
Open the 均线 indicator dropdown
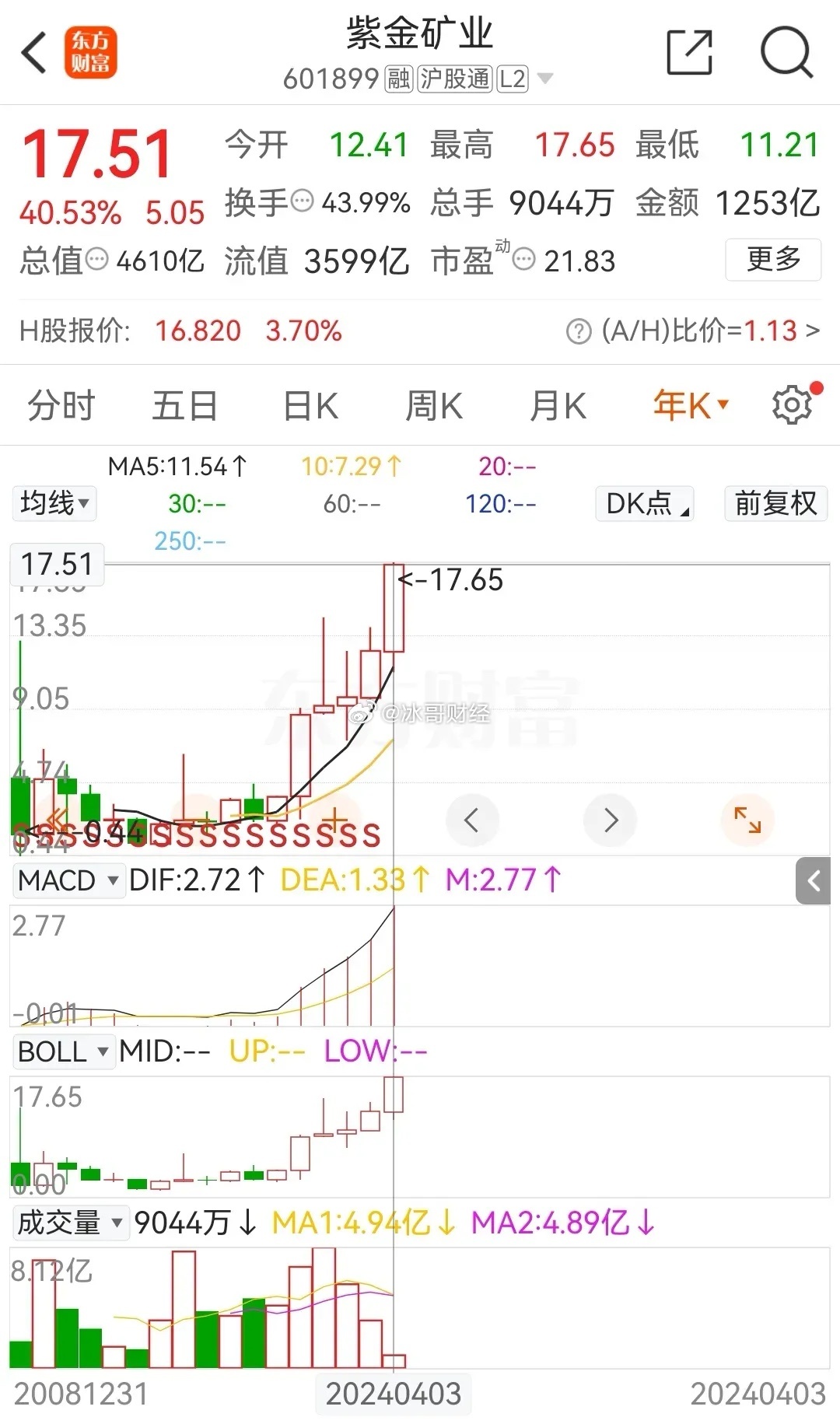tap(54, 502)
